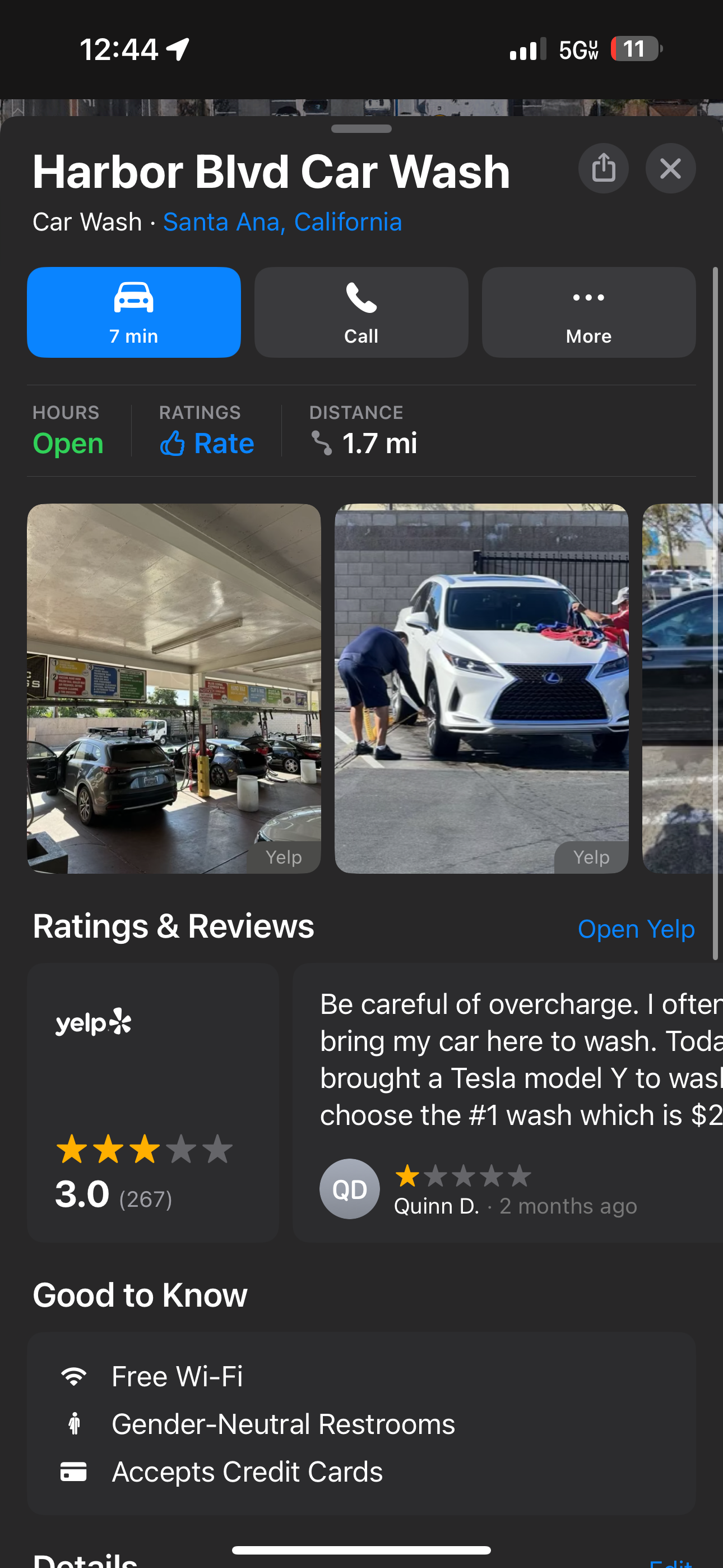Screen dimensions: 723x1568
Task: View the Open hours info
Action: [x=68, y=442]
